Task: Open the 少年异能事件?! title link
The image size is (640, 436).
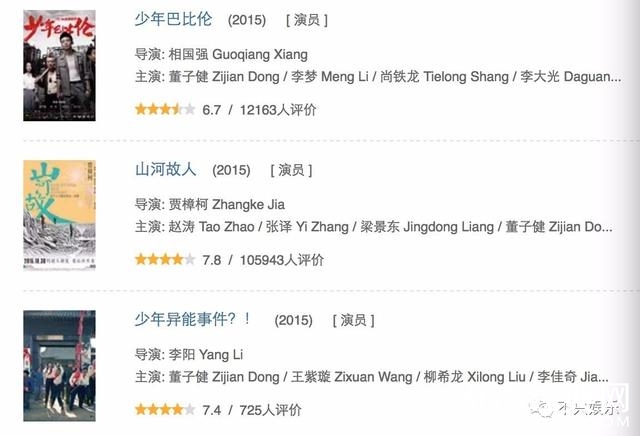Action: 193,319
